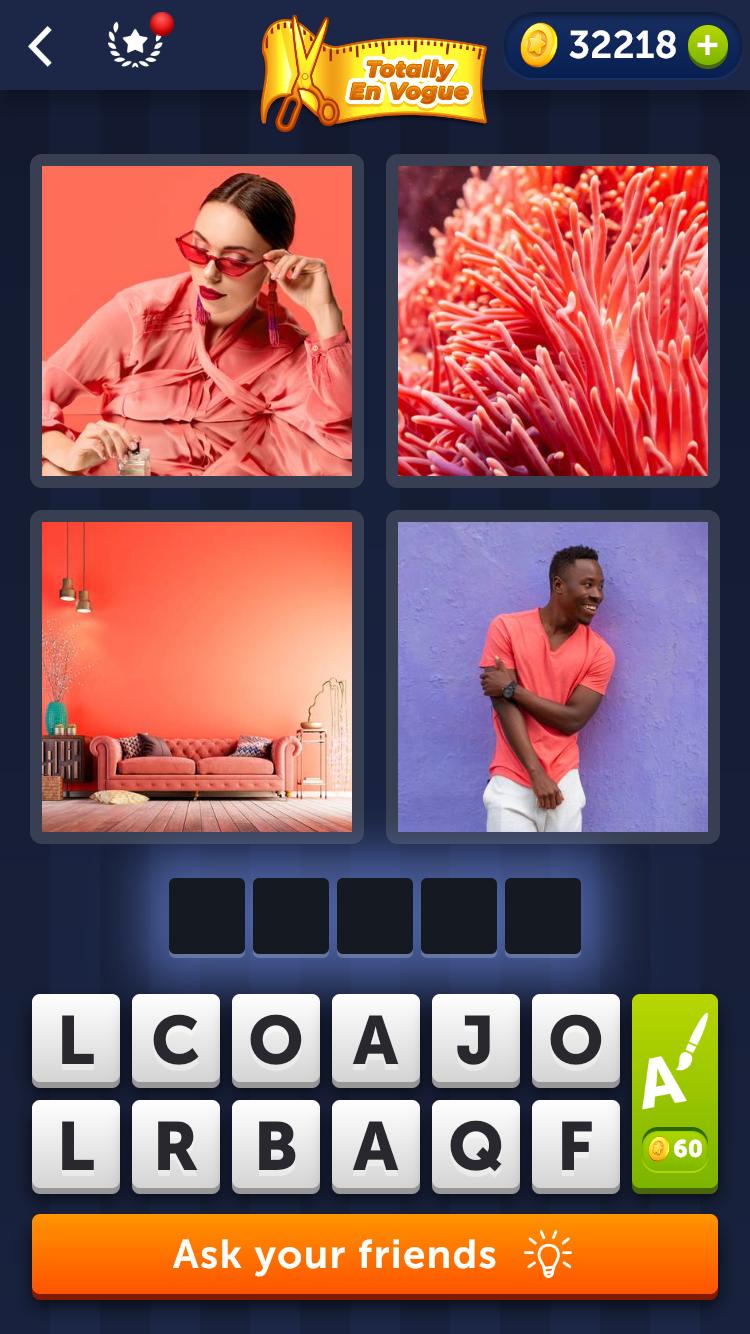
Task: Open the achievements laurel star icon
Action: pyautogui.click(x=135, y=46)
